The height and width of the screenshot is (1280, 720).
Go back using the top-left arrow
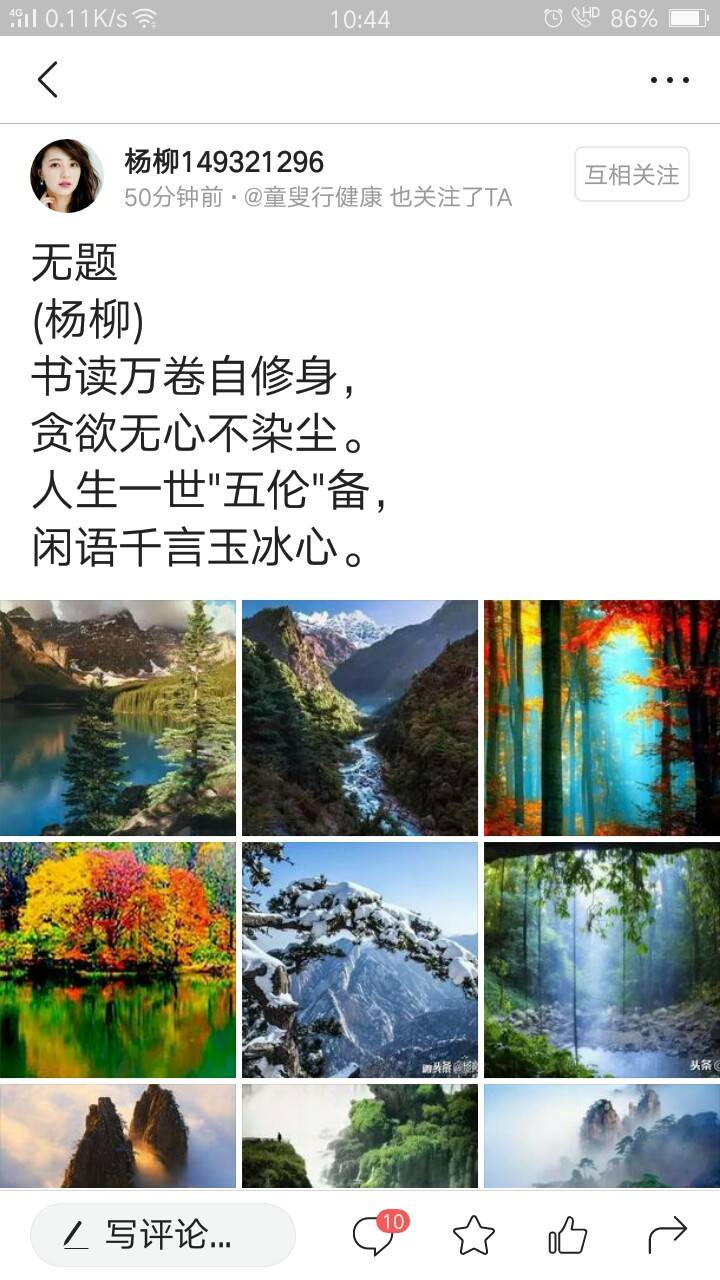[x=48, y=79]
